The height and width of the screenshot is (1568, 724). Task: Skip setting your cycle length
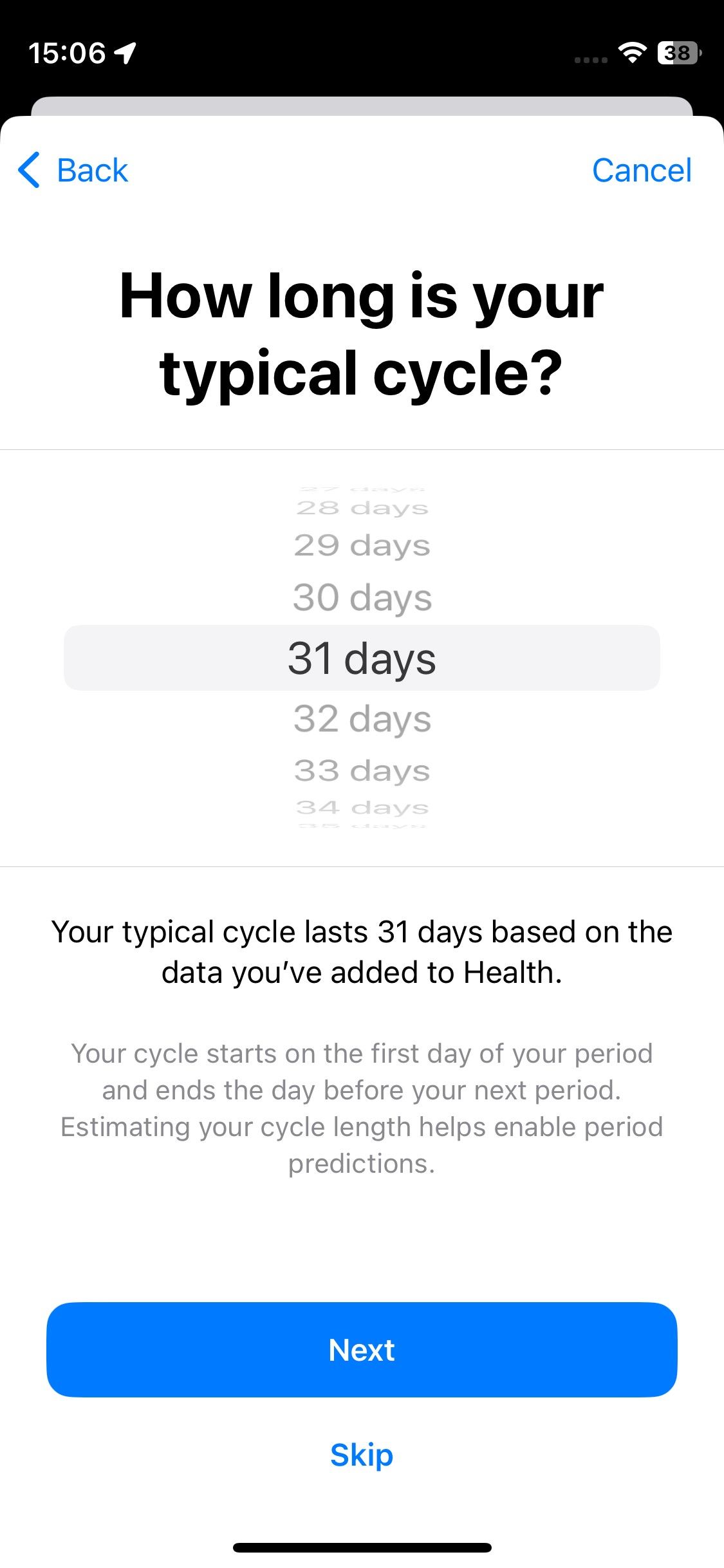coord(362,1454)
